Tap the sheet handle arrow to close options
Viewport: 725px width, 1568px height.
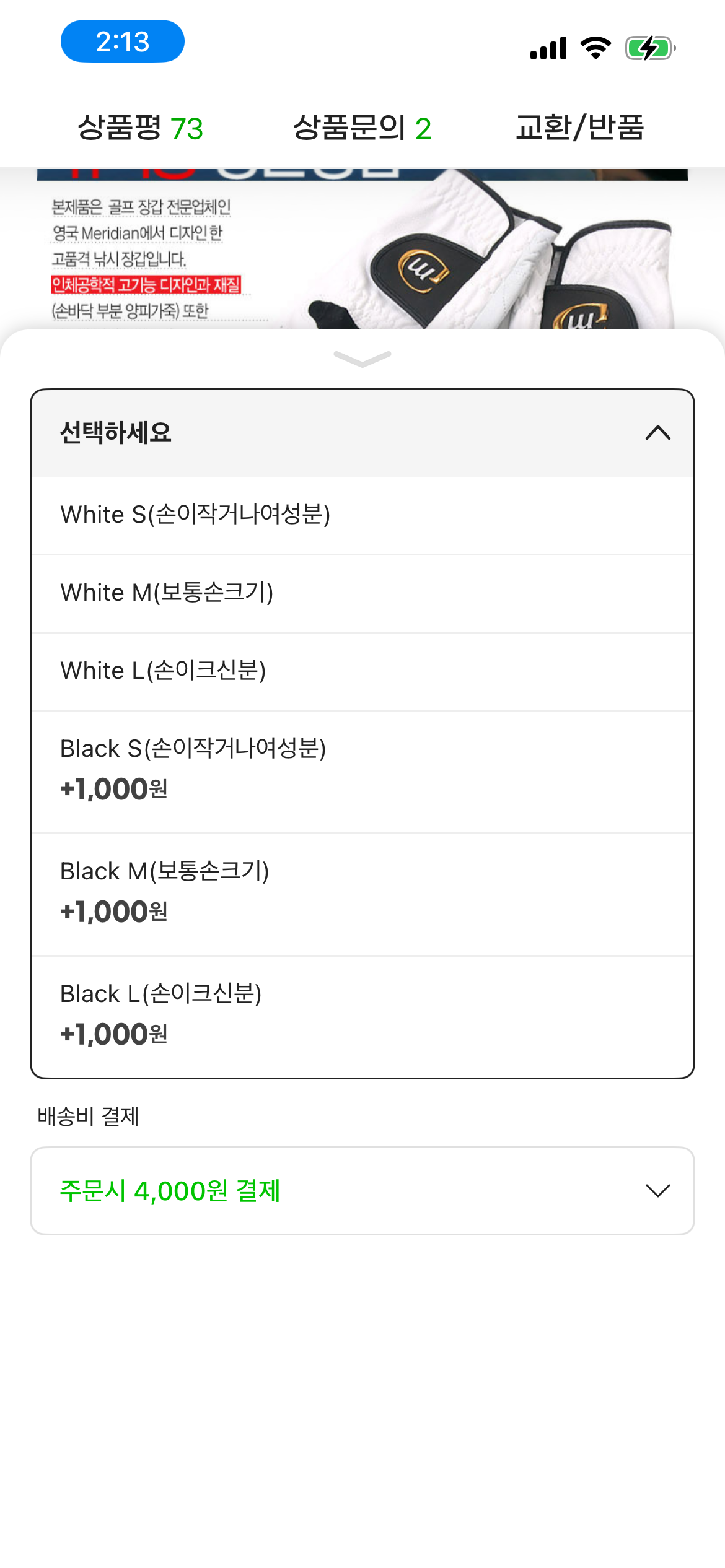[x=362, y=359]
